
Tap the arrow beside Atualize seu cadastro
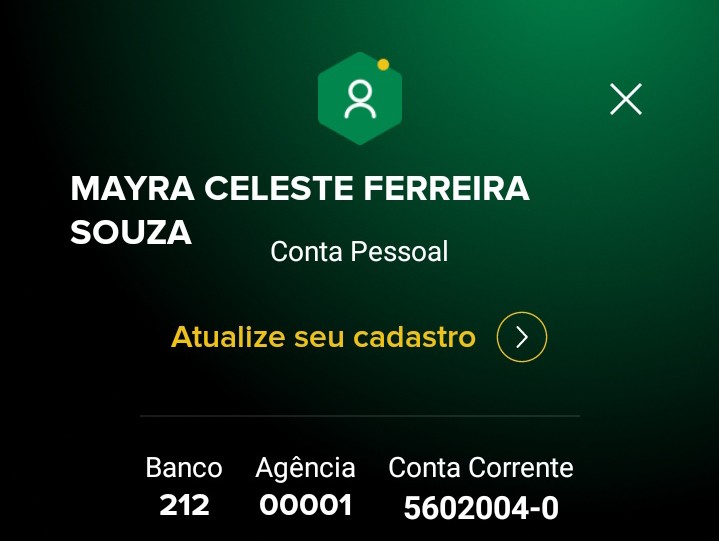pyautogui.click(x=522, y=337)
